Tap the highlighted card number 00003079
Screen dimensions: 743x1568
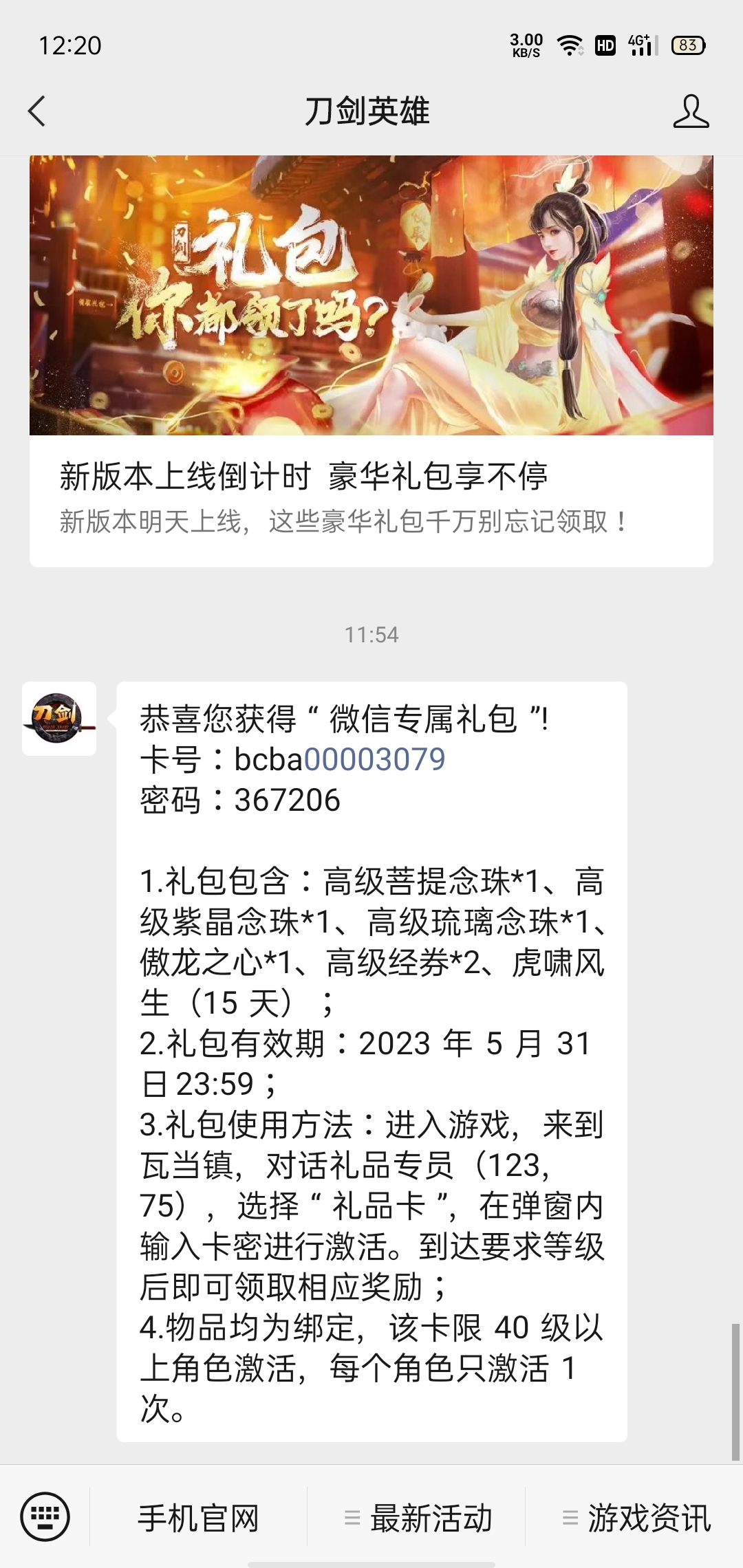375,760
